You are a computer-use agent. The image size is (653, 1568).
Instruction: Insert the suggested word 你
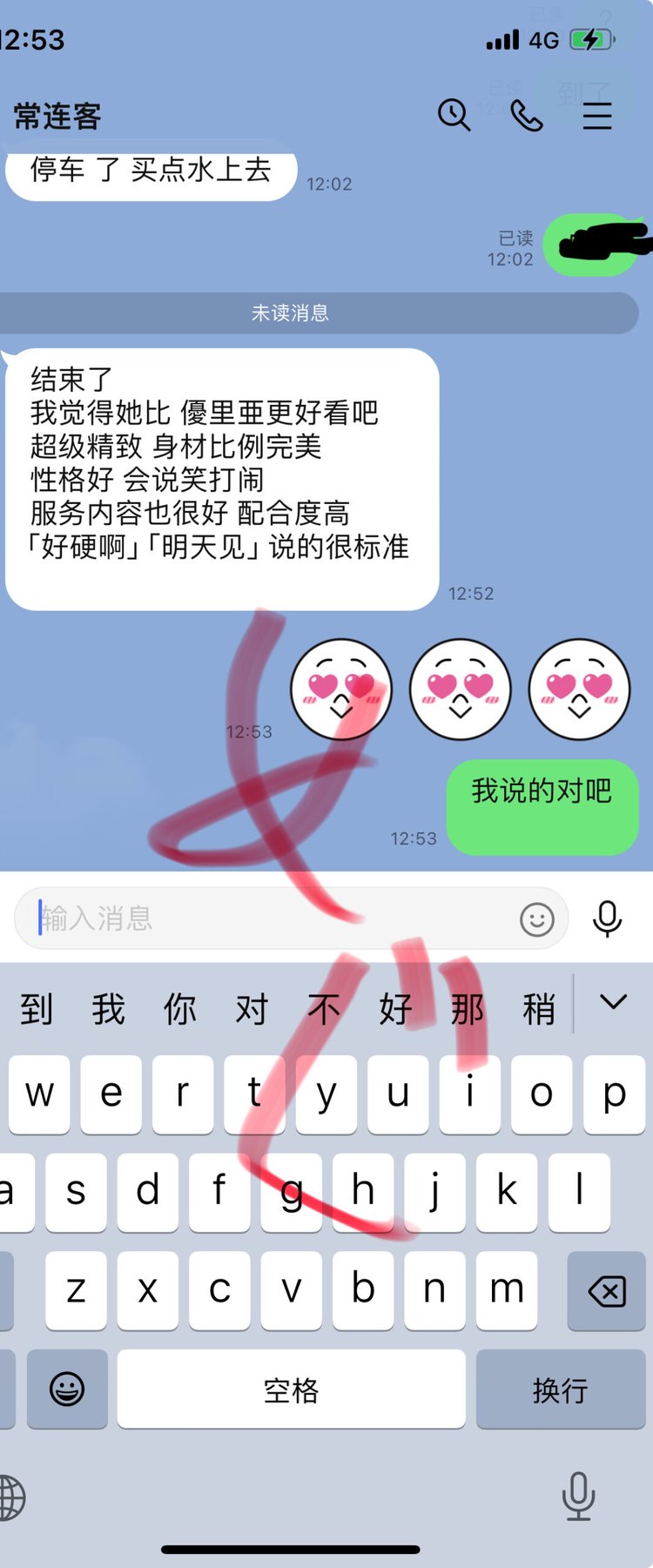tap(180, 1009)
